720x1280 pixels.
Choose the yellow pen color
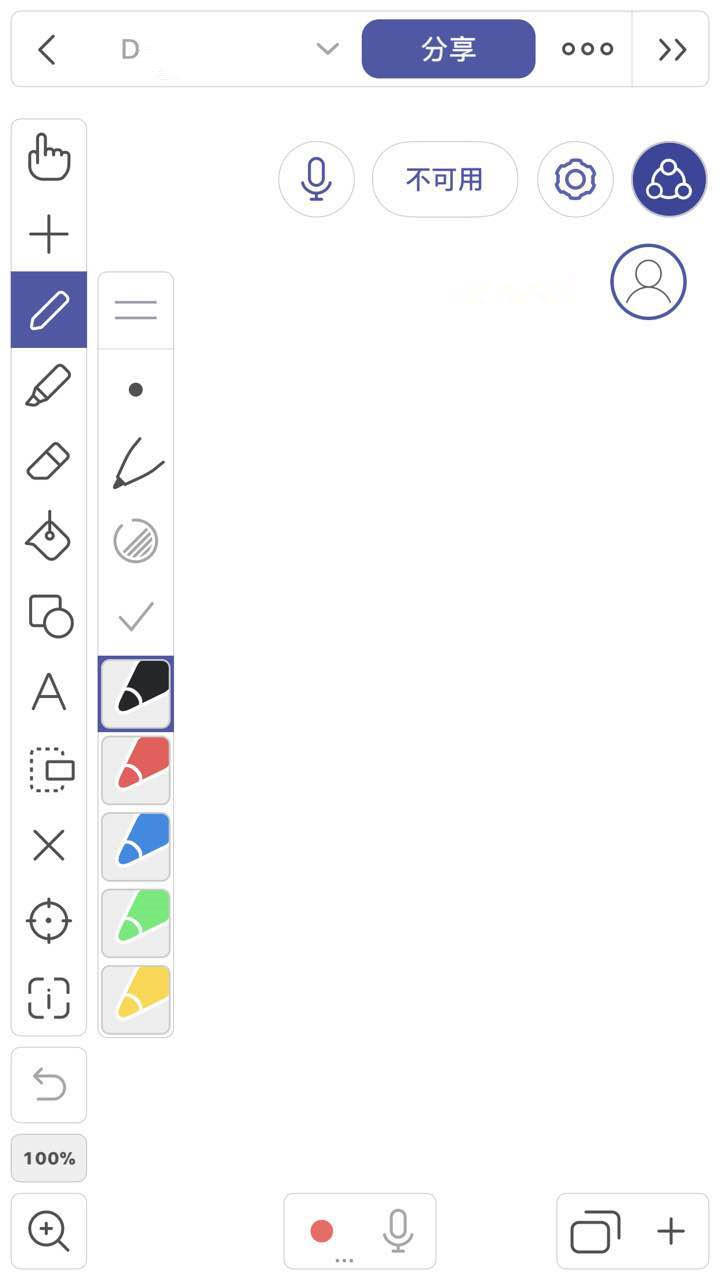click(136, 998)
